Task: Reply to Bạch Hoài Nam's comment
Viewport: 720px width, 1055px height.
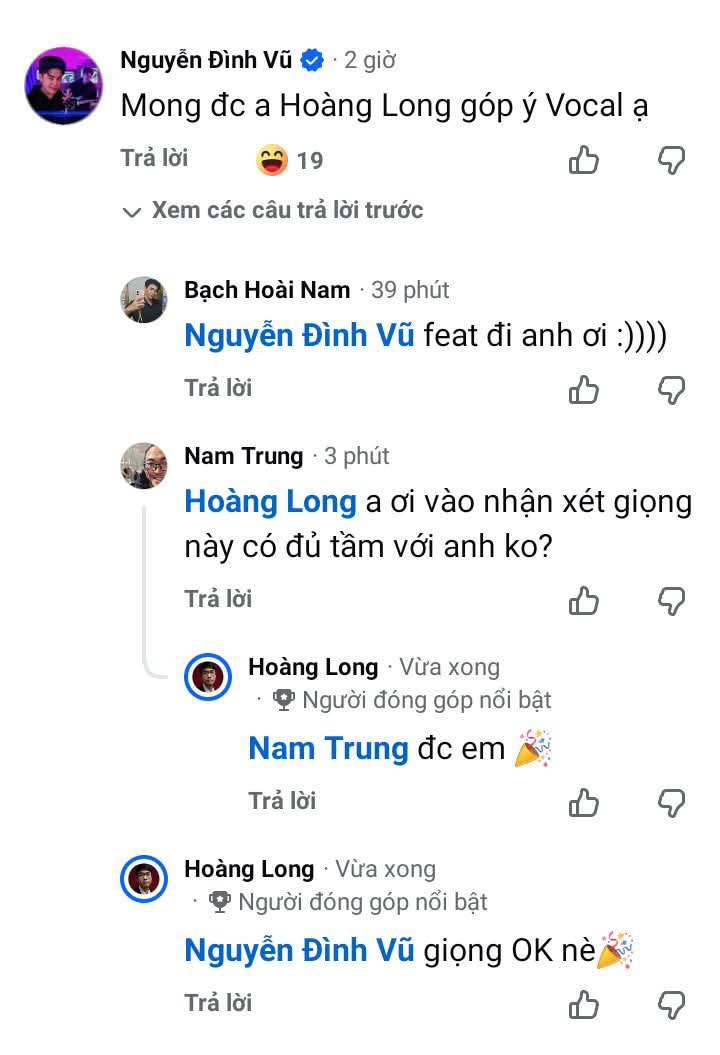Action: coord(218,388)
